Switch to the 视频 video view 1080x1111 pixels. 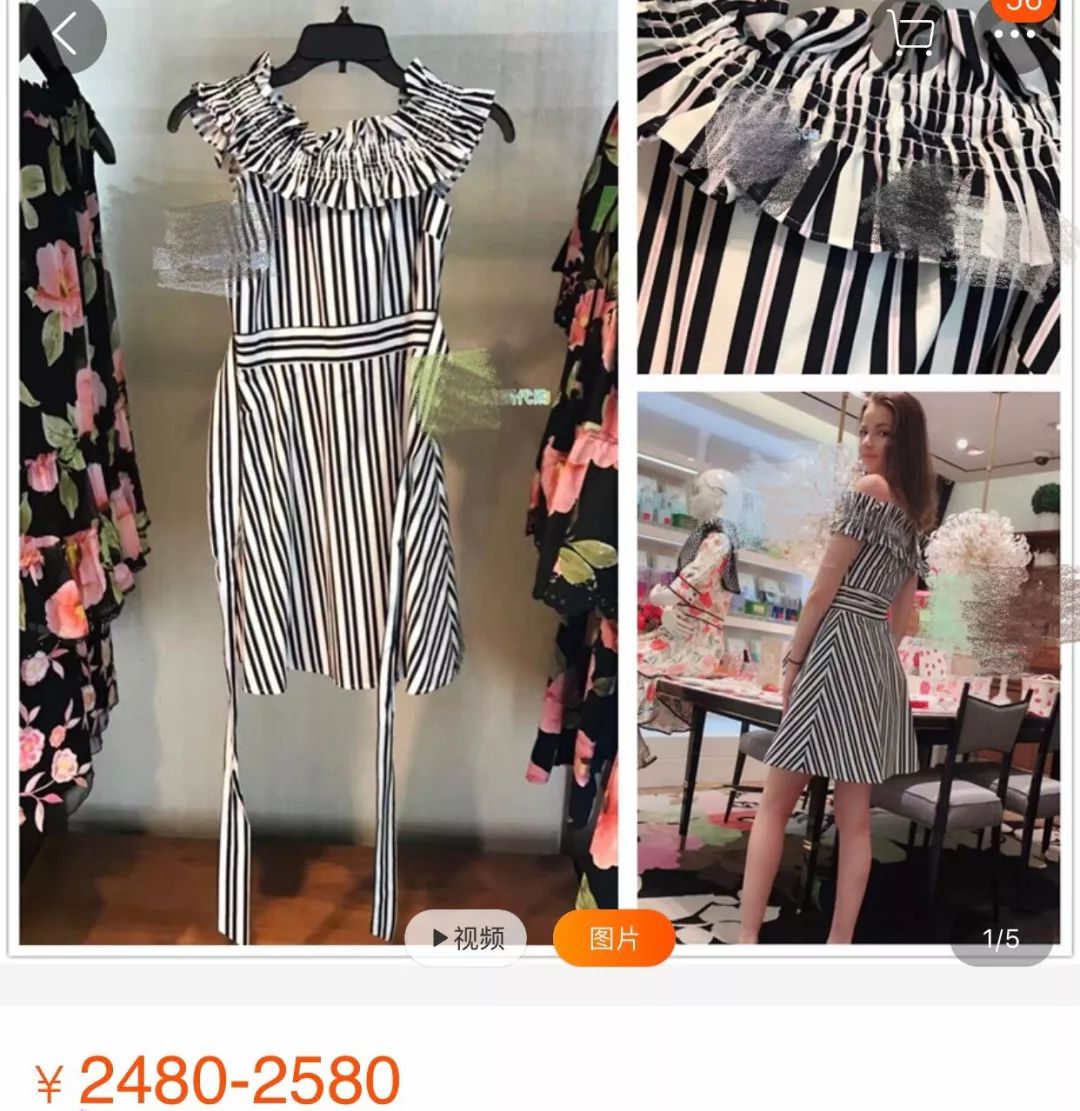[x=466, y=938]
